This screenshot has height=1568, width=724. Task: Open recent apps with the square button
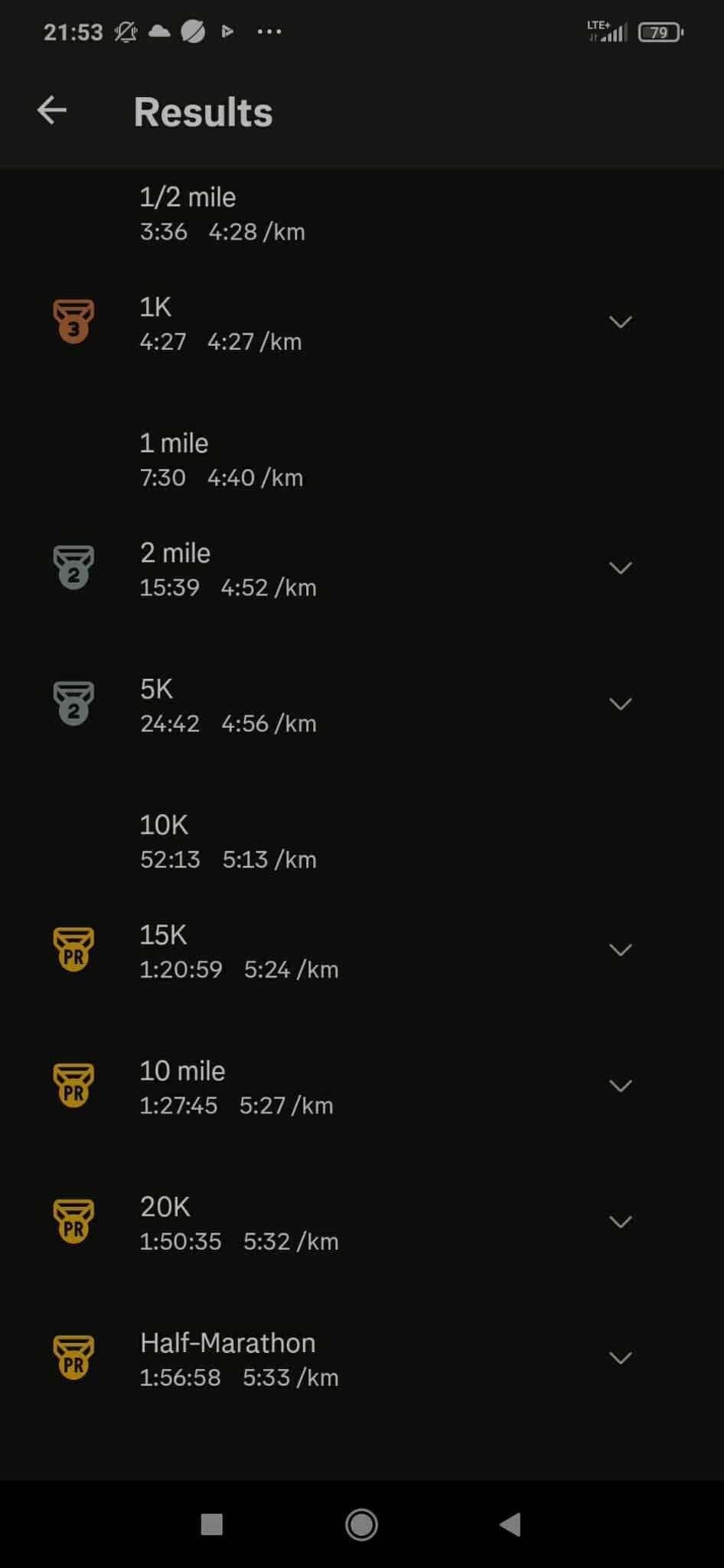[212, 1524]
